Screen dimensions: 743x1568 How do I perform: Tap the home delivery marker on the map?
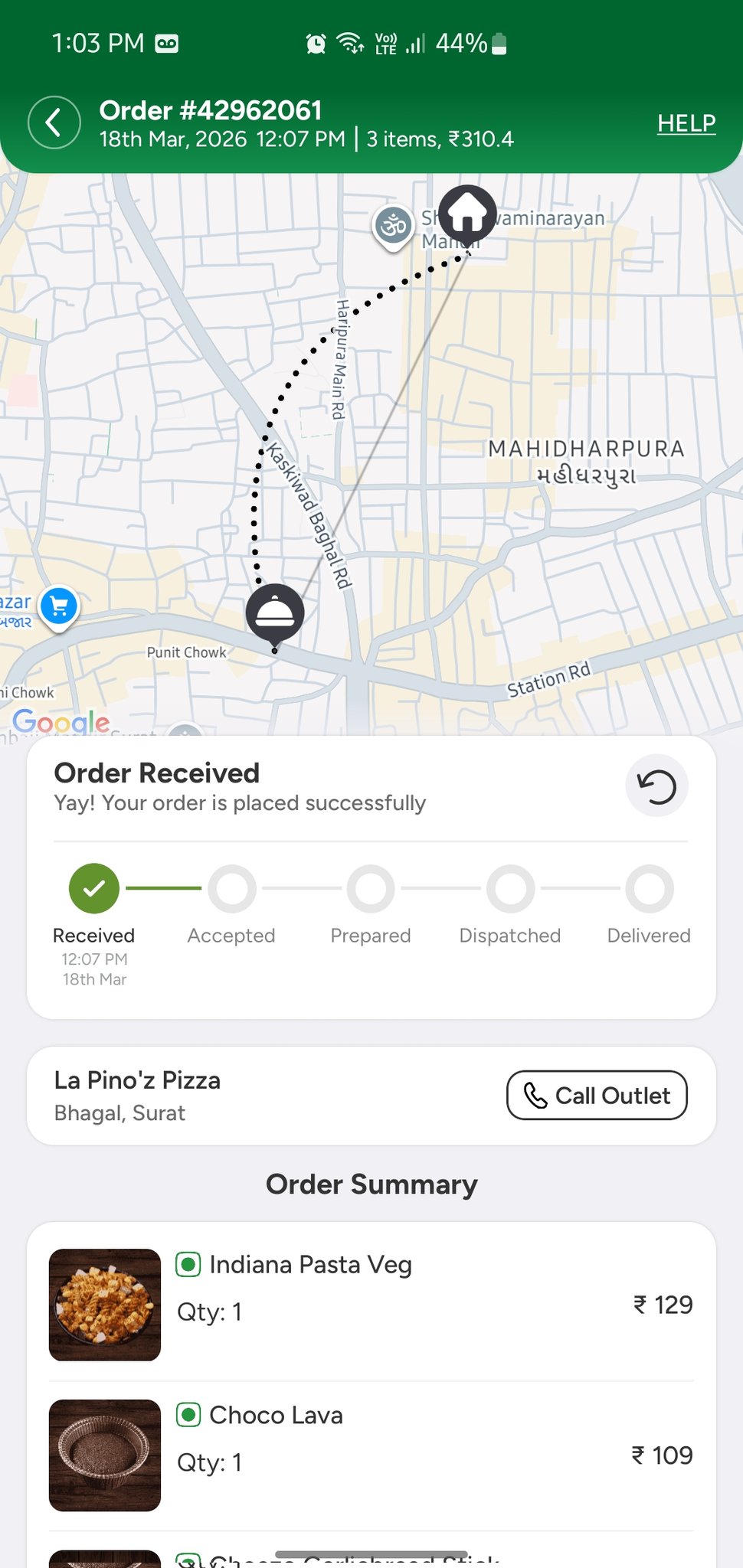pos(467,212)
